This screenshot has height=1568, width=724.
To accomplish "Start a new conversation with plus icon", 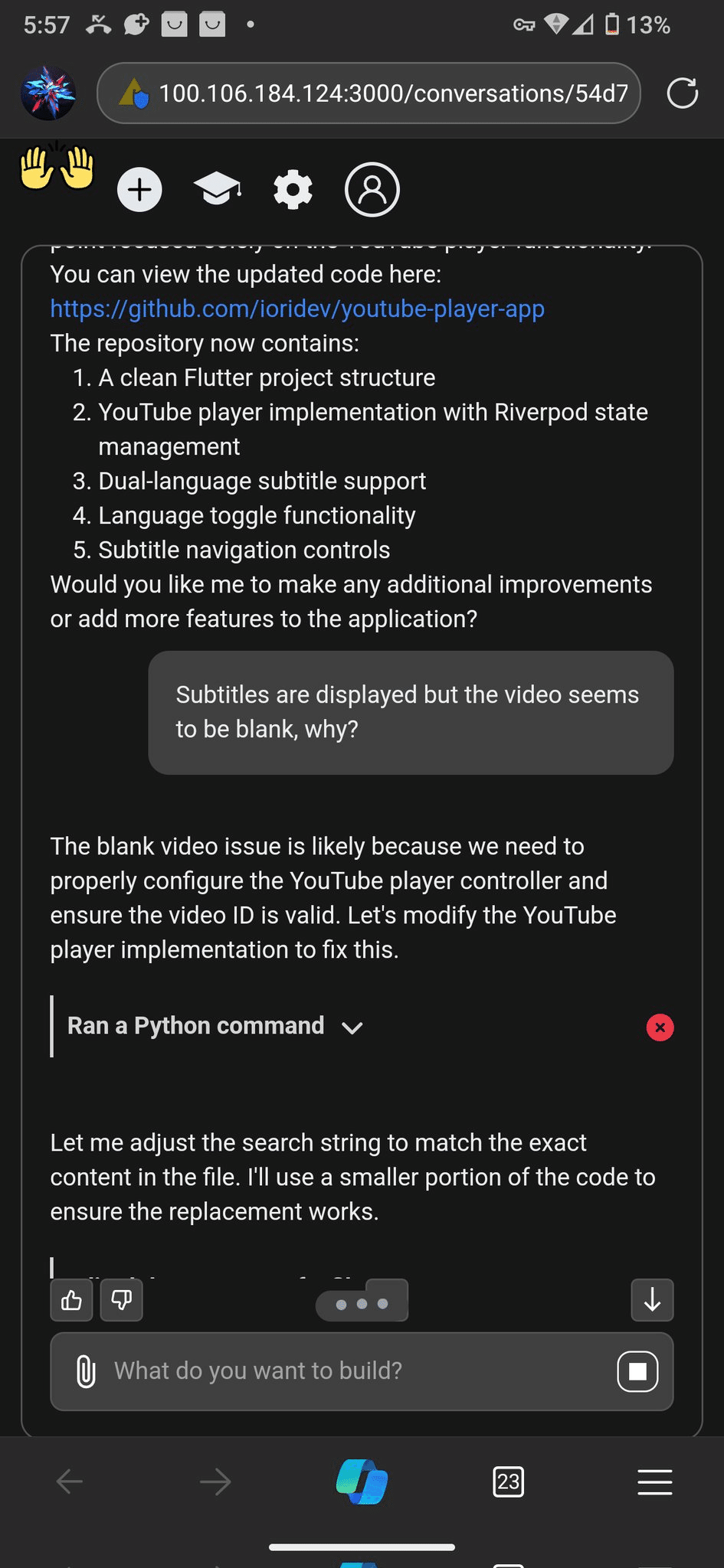I will point(139,189).
